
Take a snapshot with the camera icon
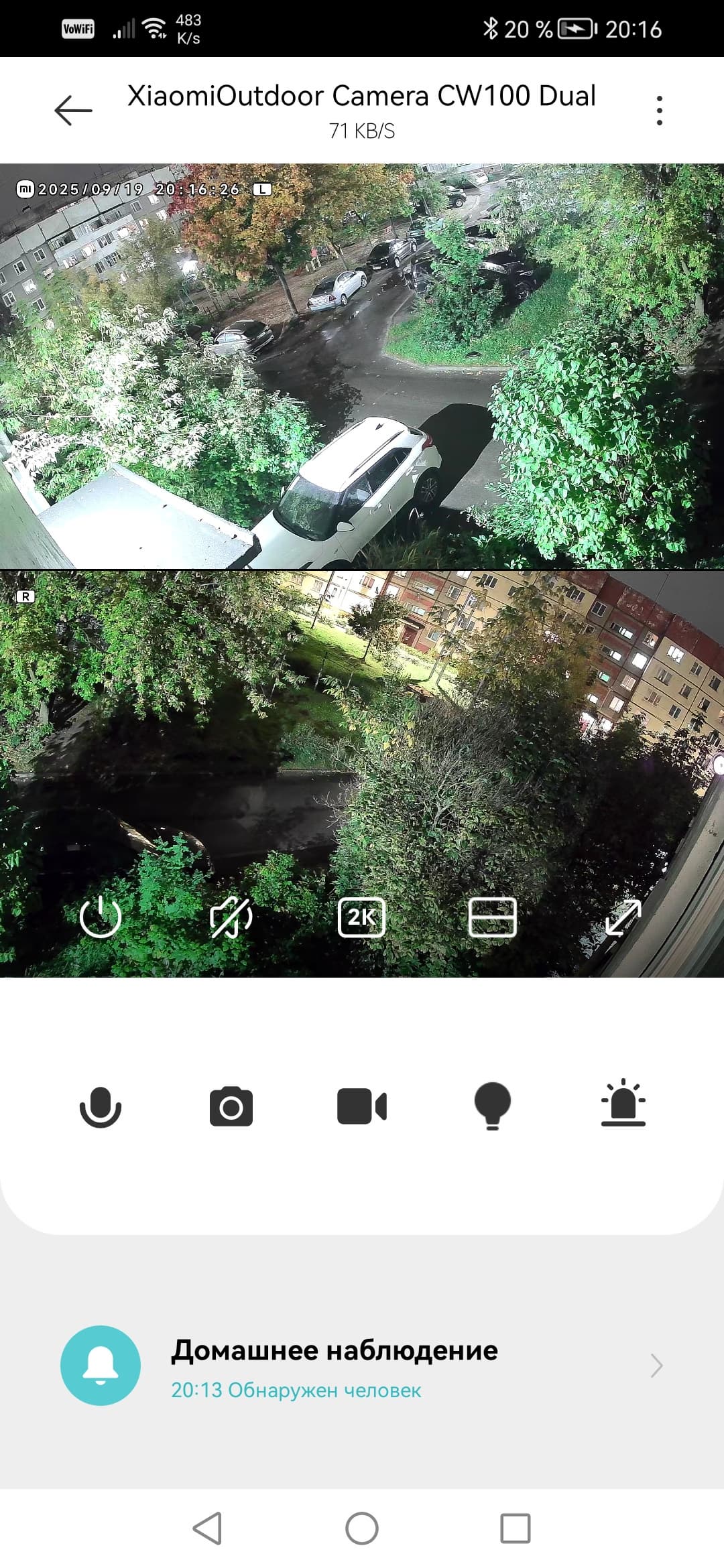tap(231, 1106)
